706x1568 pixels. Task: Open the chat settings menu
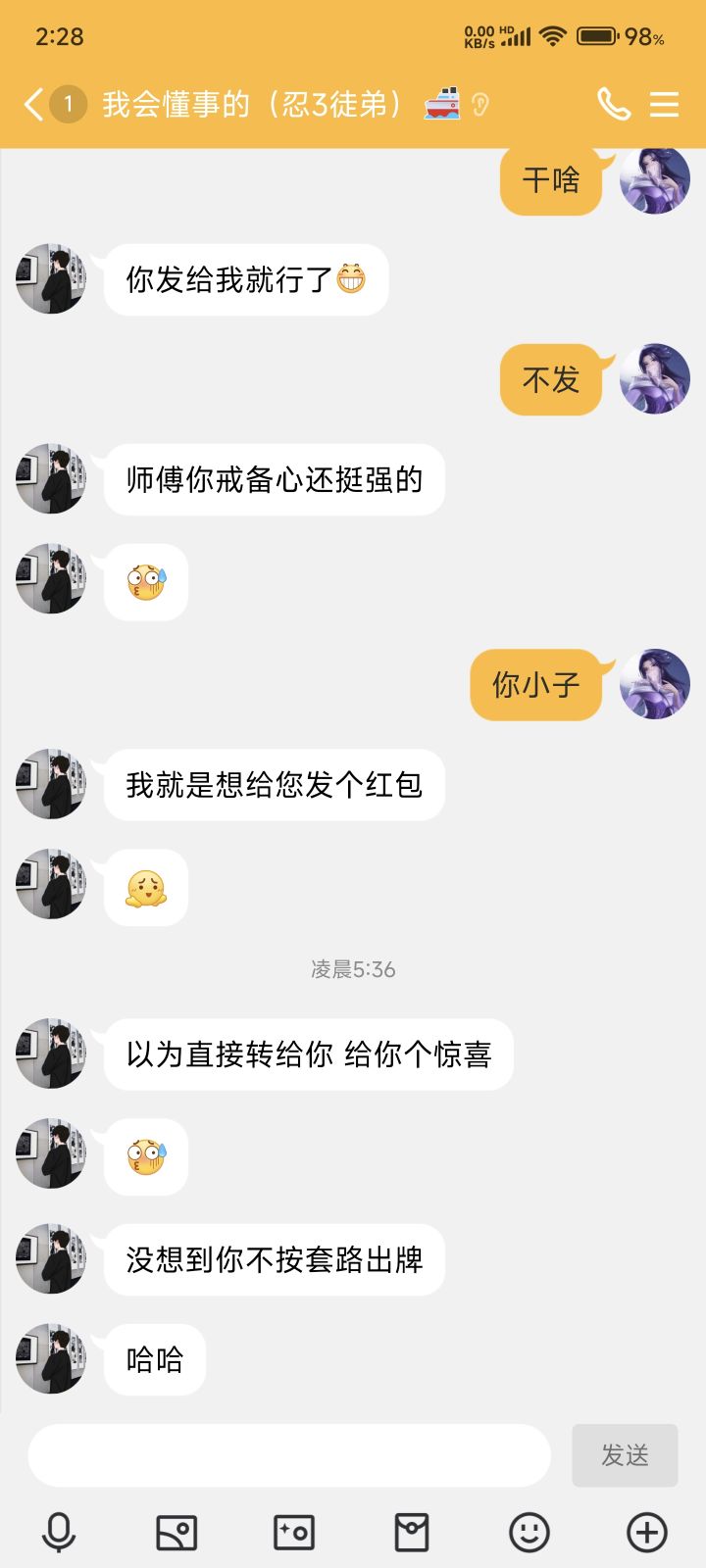pos(665,104)
